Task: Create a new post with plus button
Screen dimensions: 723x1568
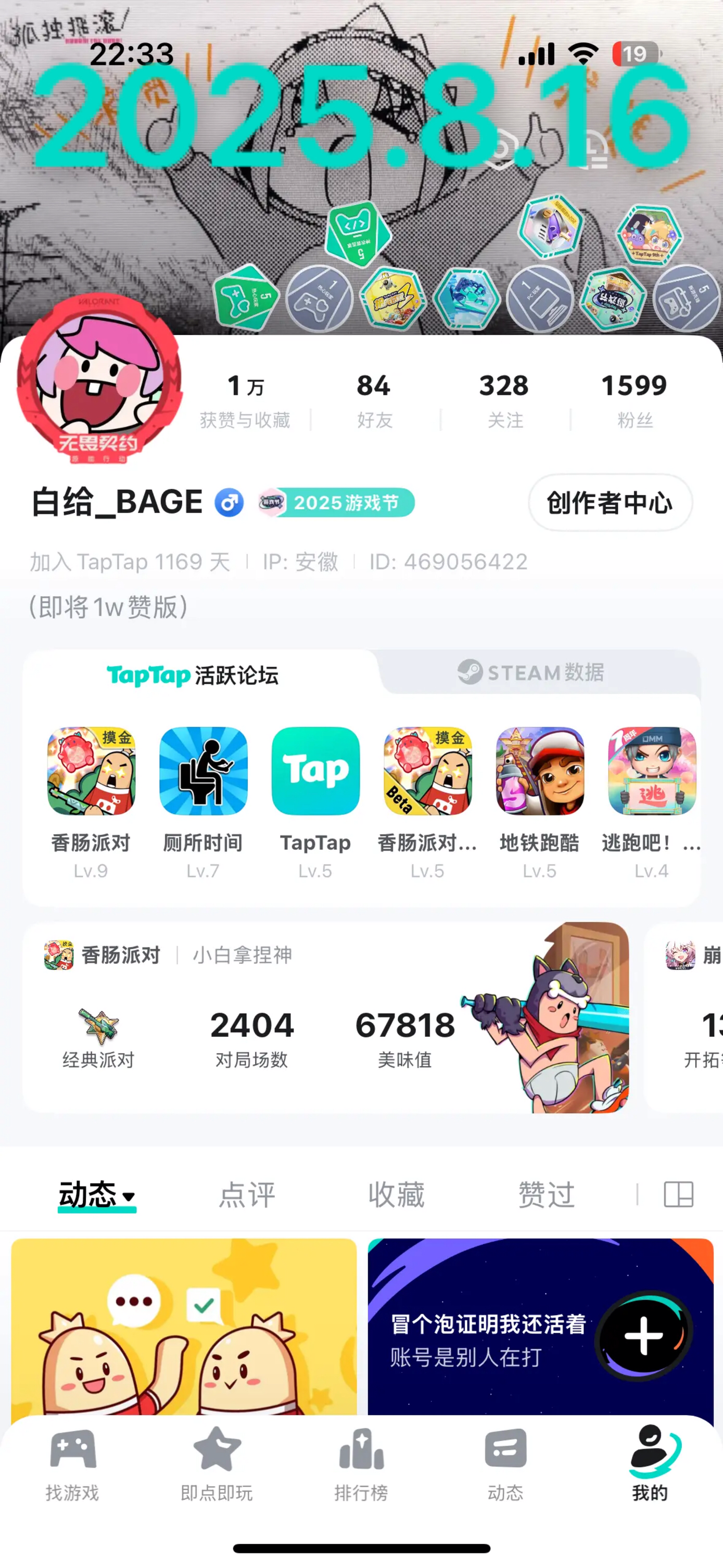Action: (x=644, y=1336)
